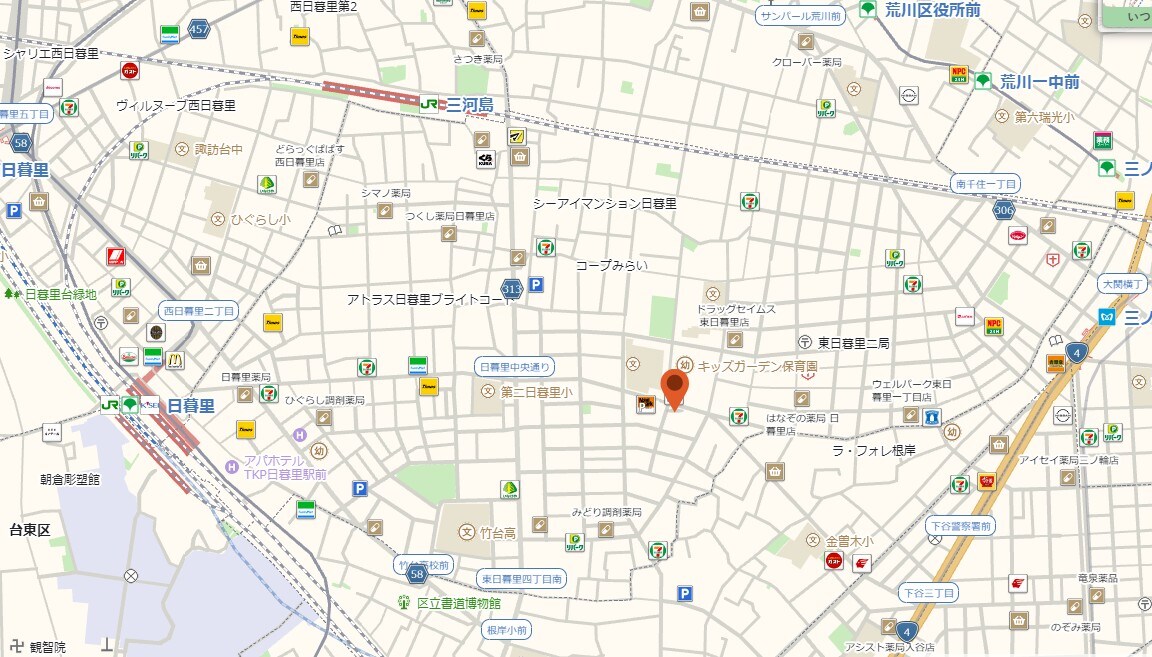Open the green map style switcher tile
The image size is (1152, 657).
pos(1130,14)
